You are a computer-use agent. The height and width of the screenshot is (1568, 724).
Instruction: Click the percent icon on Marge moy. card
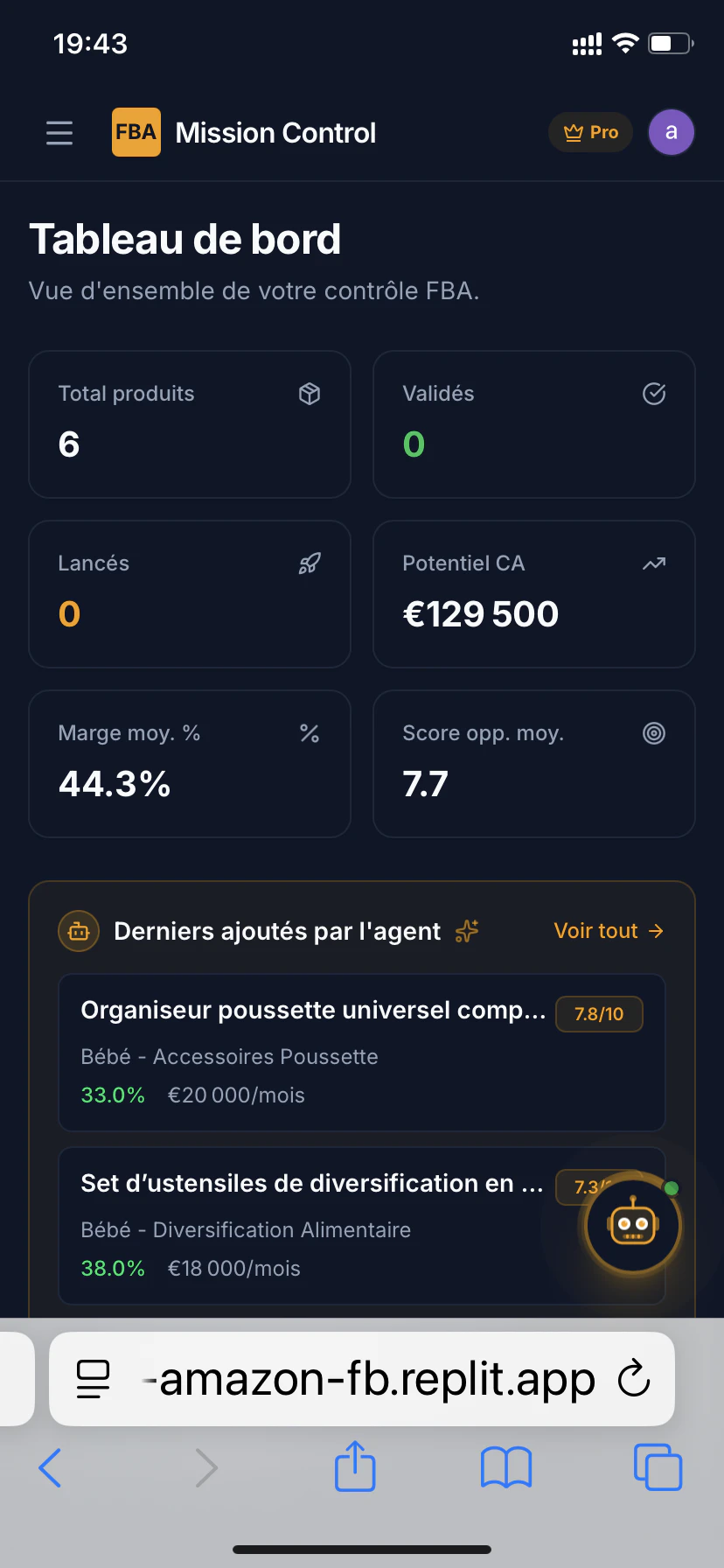tap(309, 732)
